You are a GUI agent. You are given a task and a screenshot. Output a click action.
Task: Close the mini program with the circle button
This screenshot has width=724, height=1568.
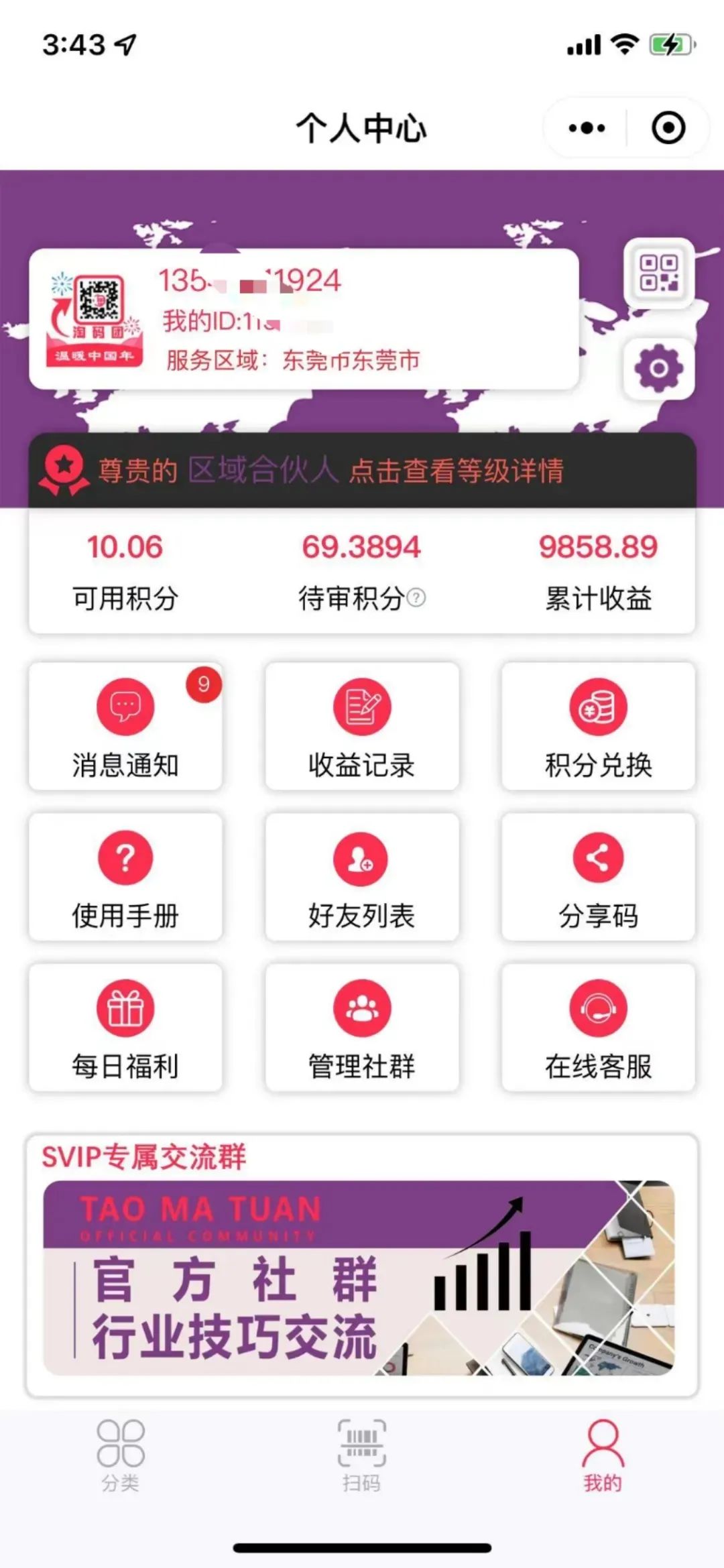point(668,128)
